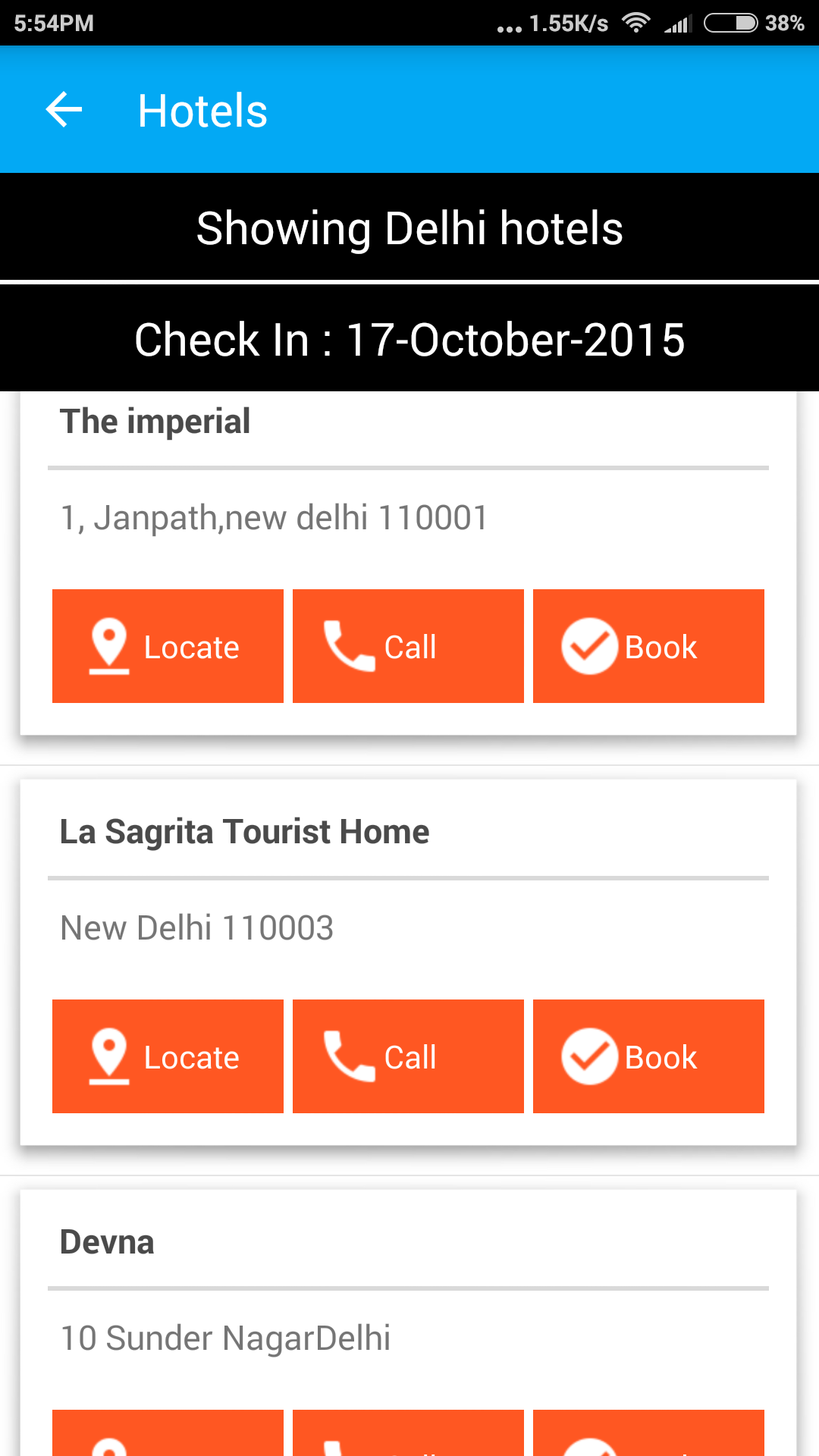Book The imperial hotel
Screen dimensions: 819x1456
point(648,646)
